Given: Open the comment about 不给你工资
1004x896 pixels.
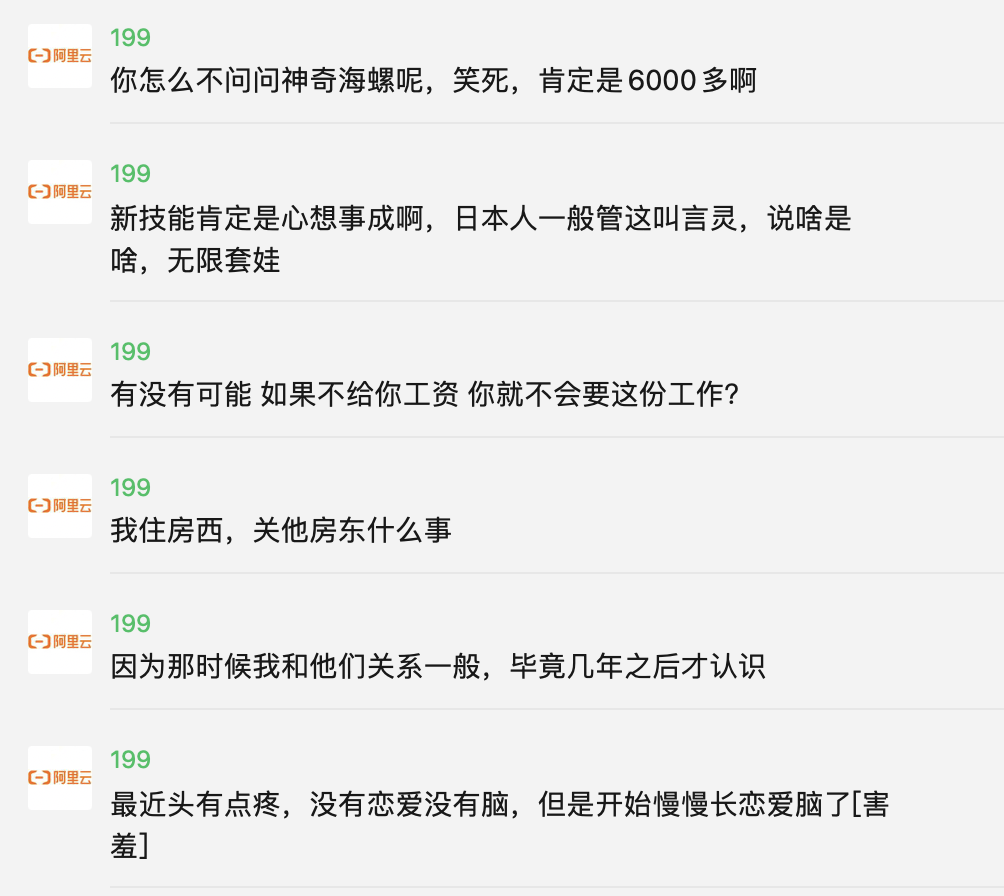Looking at the screenshot, I should (x=424, y=395).
